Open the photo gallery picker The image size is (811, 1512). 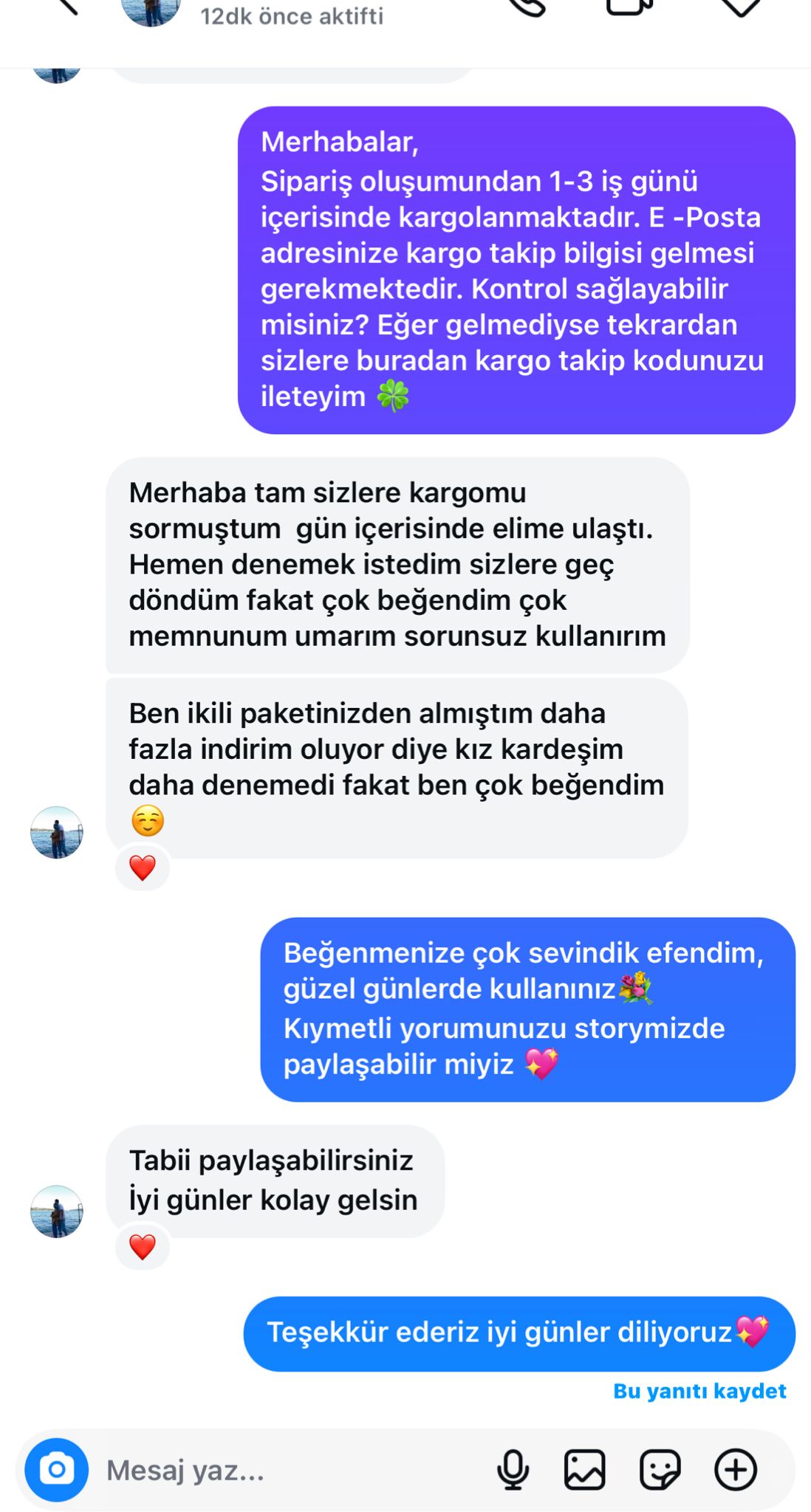[585, 1469]
